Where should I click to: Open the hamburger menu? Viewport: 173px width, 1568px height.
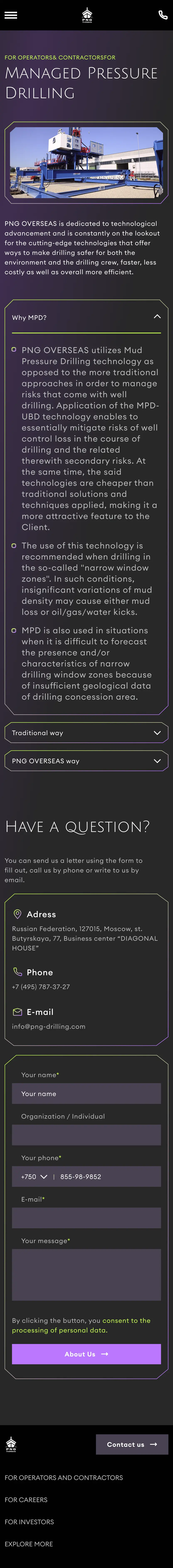coord(11,15)
